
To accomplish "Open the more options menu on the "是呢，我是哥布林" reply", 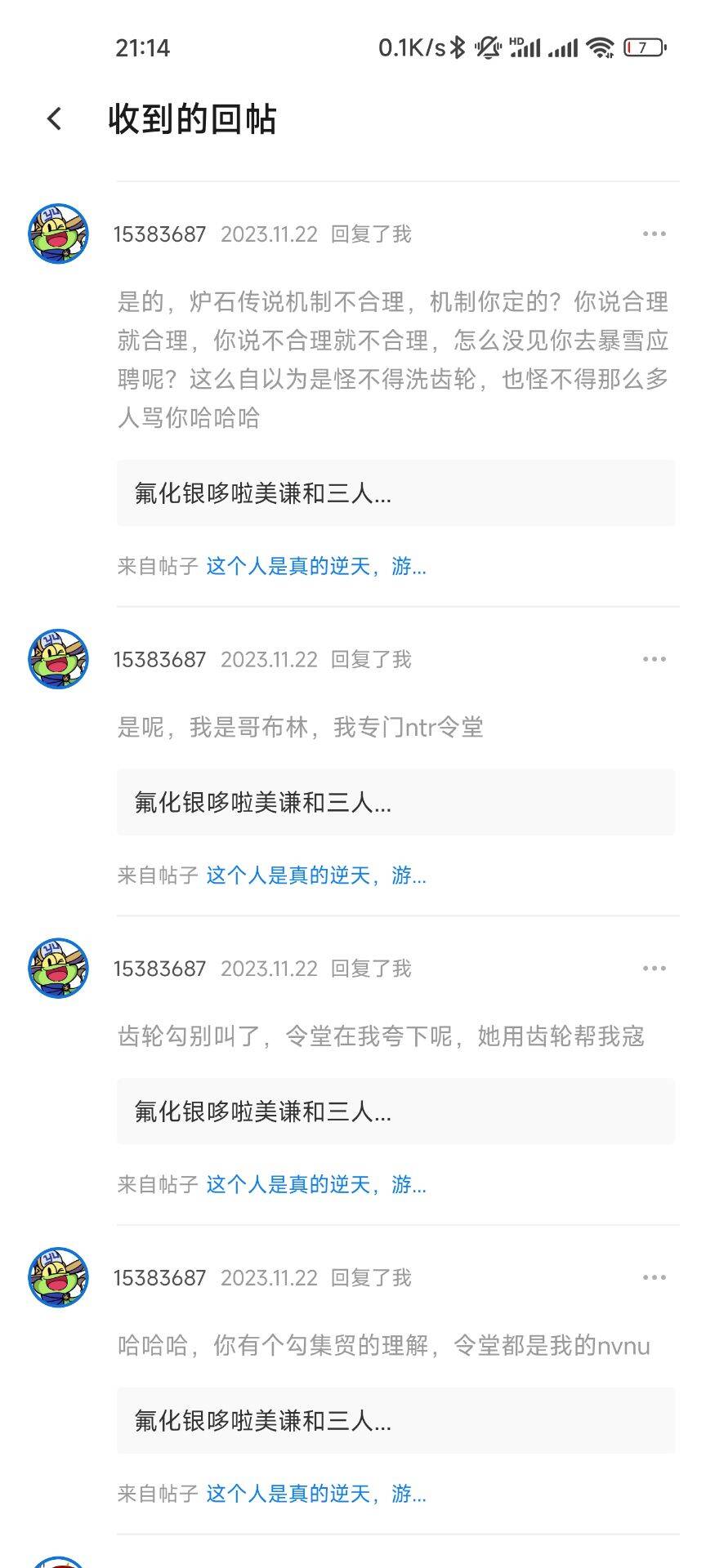I will click(654, 659).
